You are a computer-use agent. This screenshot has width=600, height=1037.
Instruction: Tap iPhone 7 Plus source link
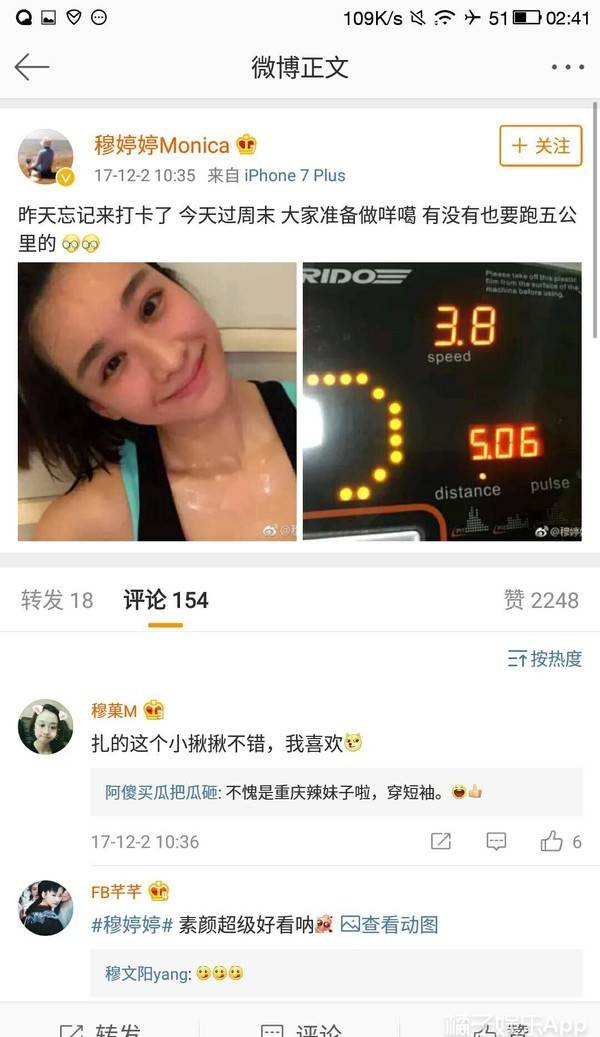(295, 175)
